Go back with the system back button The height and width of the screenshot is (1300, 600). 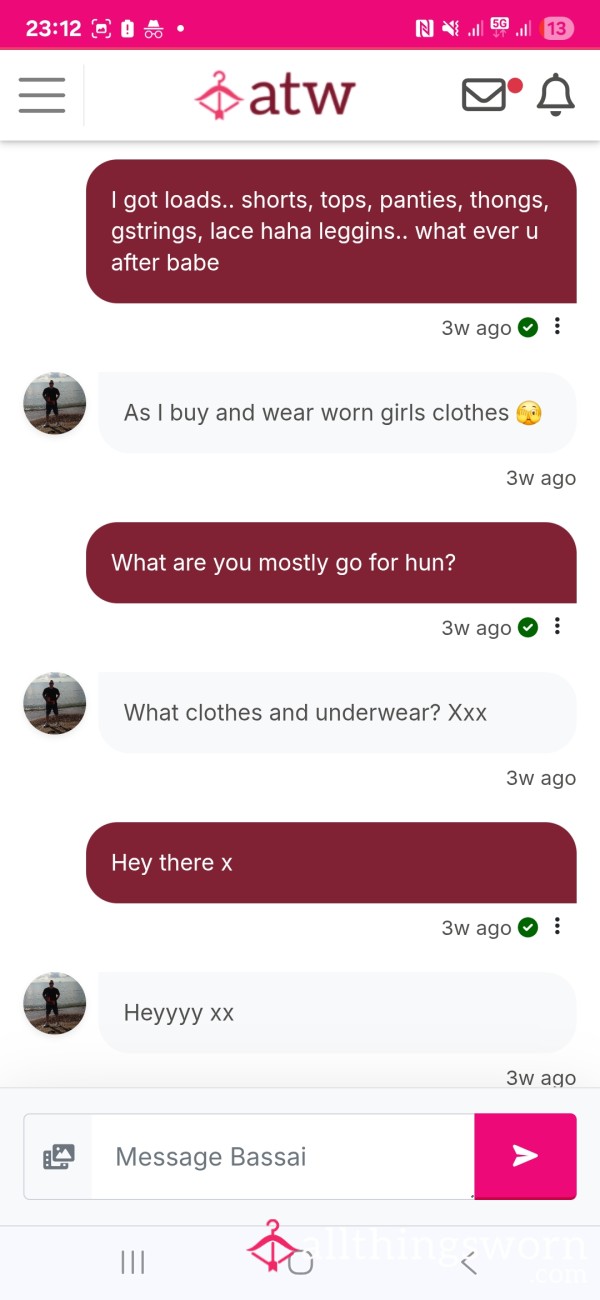(468, 1263)
